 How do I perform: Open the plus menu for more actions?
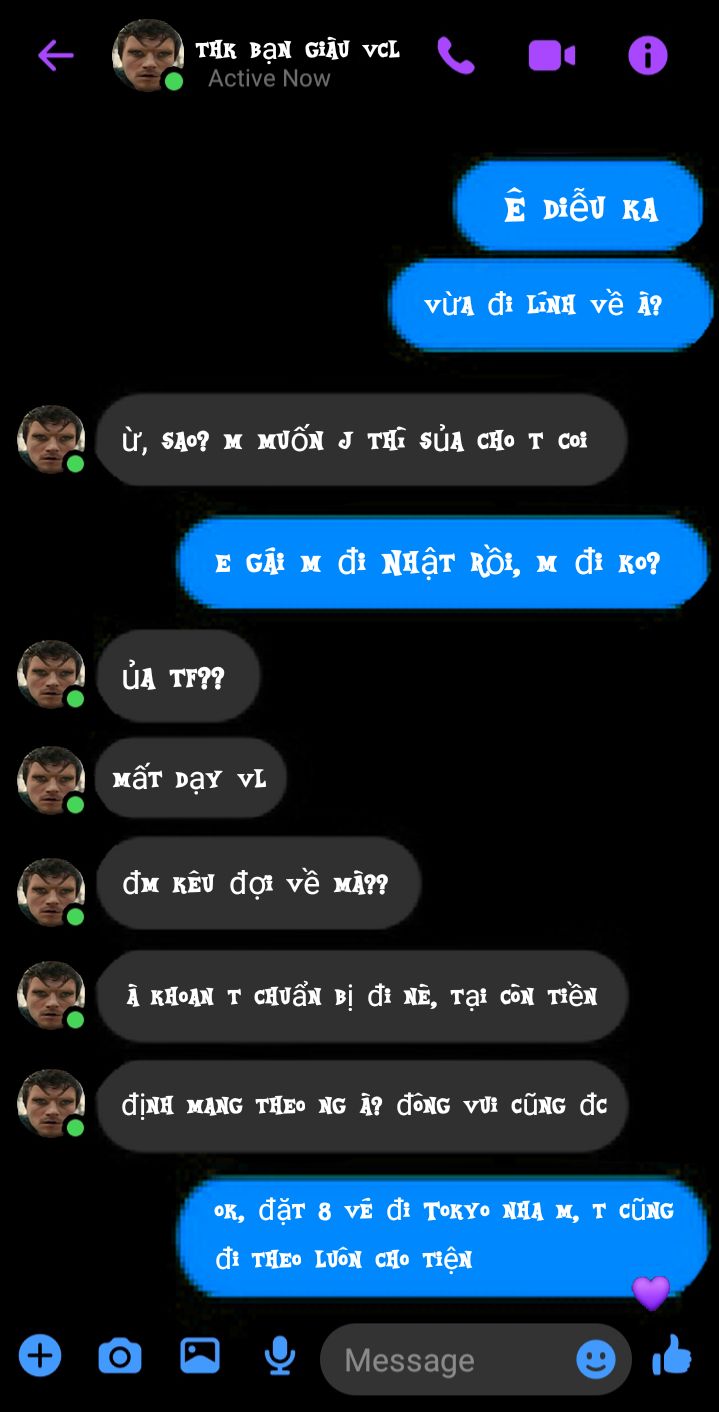(40, 1356)
